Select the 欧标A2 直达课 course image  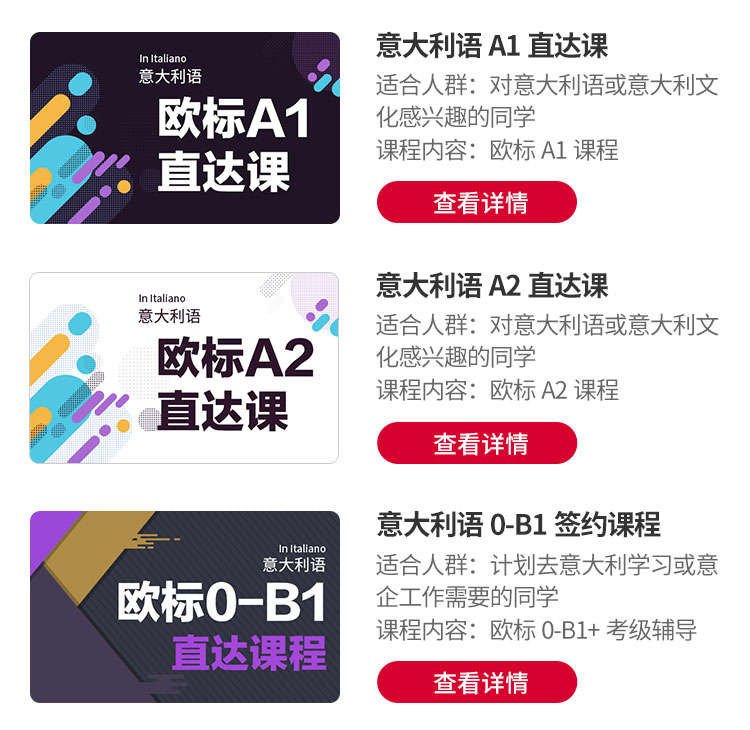(x=185, y=368)
